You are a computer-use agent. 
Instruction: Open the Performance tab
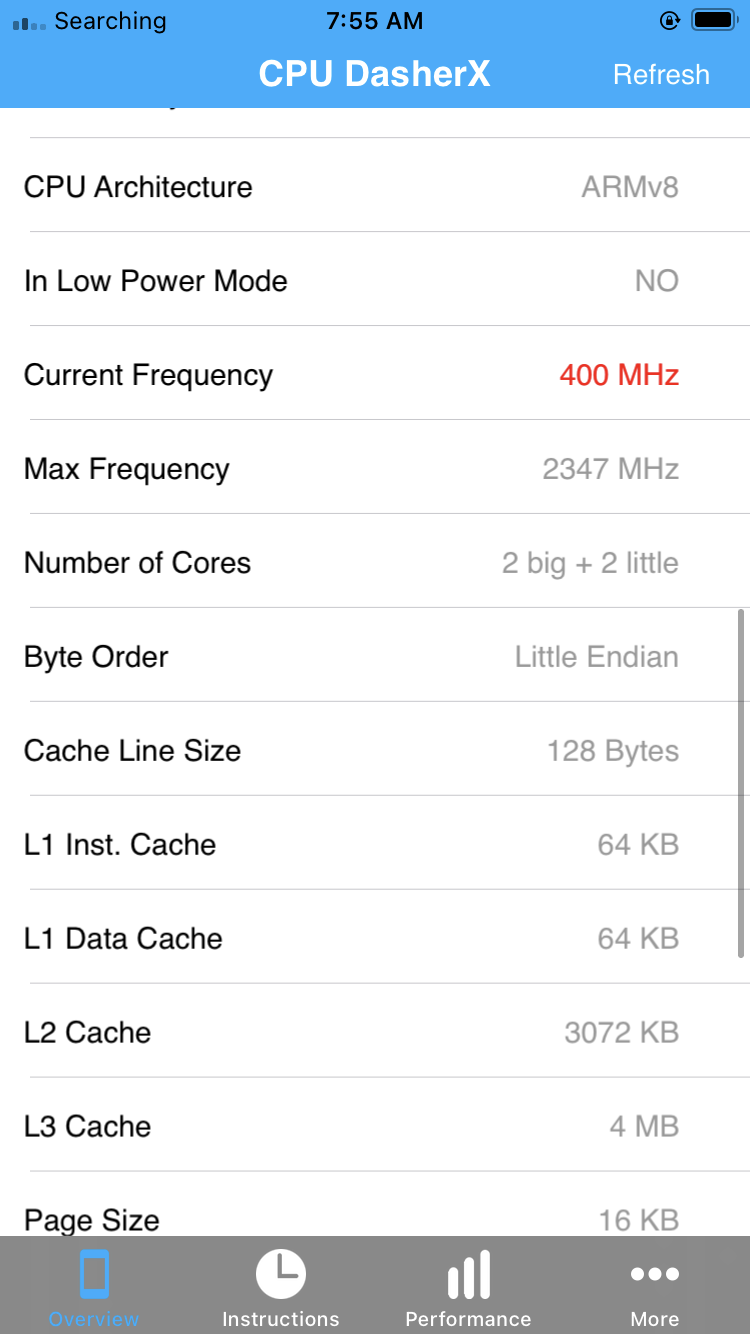point(468,1287)
